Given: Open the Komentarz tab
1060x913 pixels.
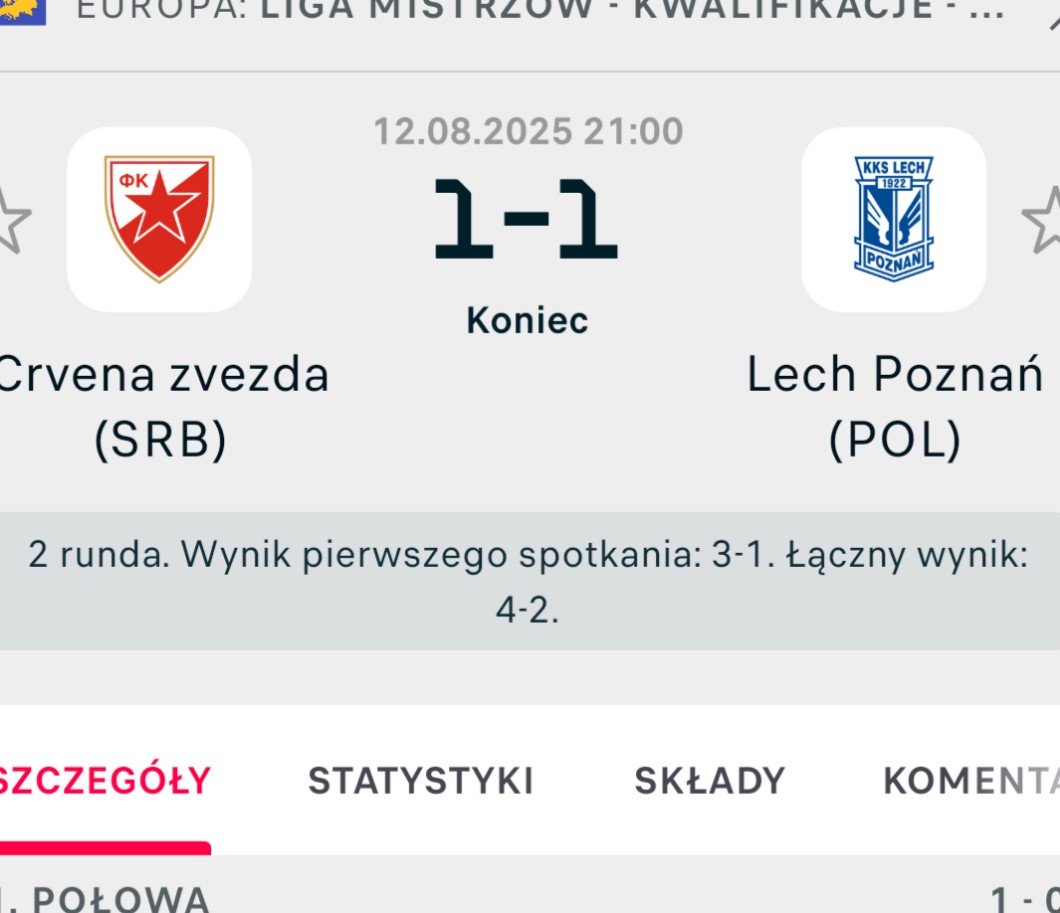Looking at the screenshot, I should point(971,781).
